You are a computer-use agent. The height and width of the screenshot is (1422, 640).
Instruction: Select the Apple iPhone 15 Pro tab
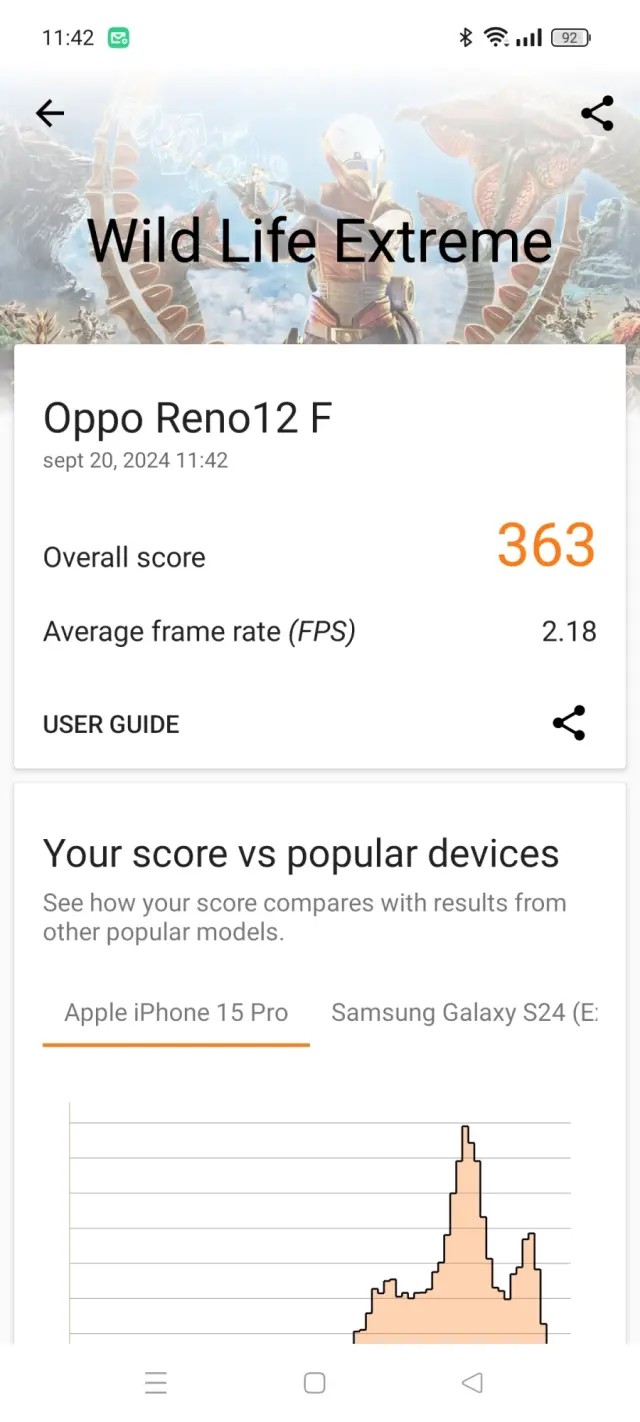tap(176, 1012)
